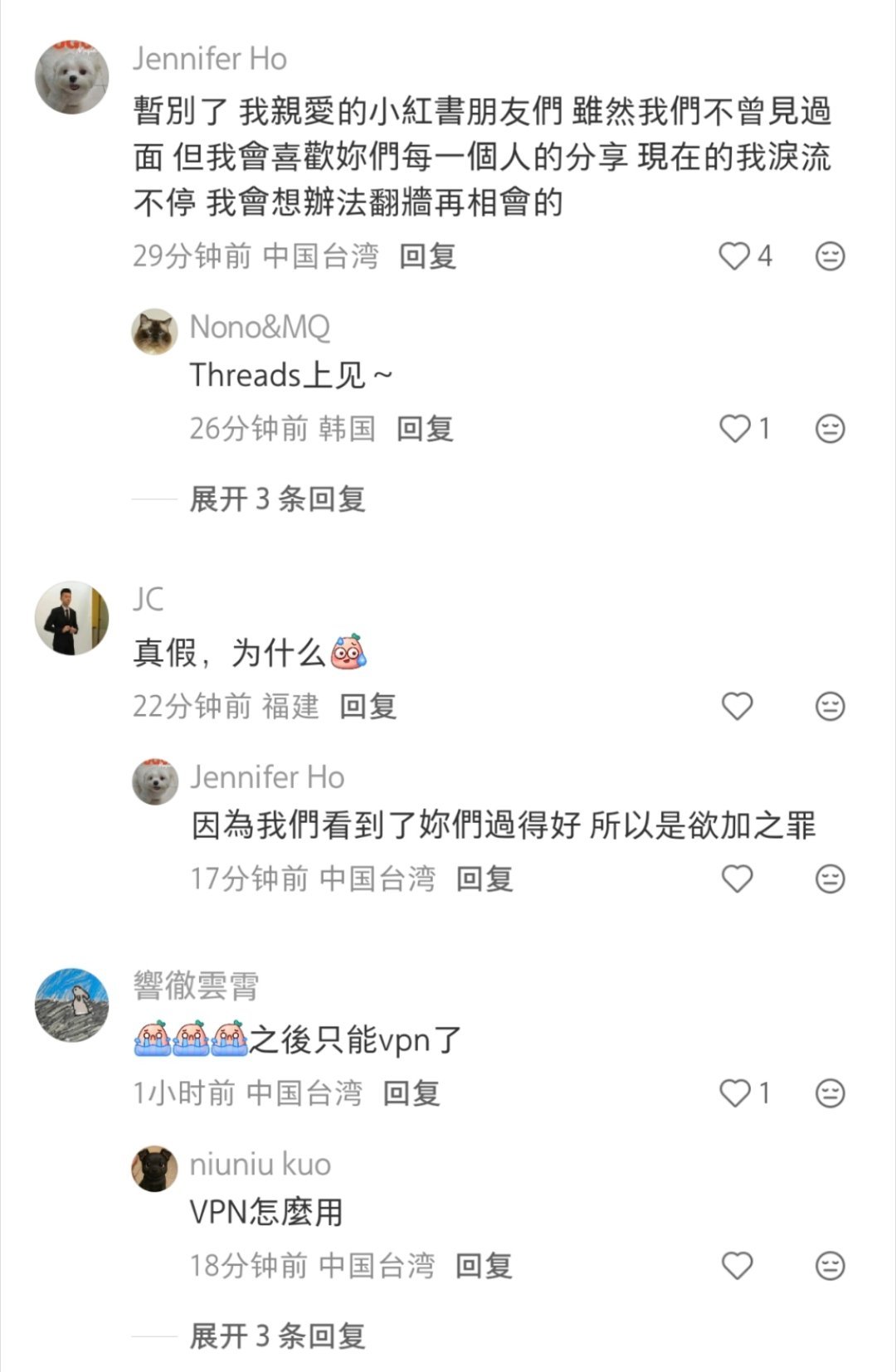This screenshot has height=1372, width=896.
Task: Expand the 3 replies below niuniu kuo's reply
Action: (x=276, y=1336)
